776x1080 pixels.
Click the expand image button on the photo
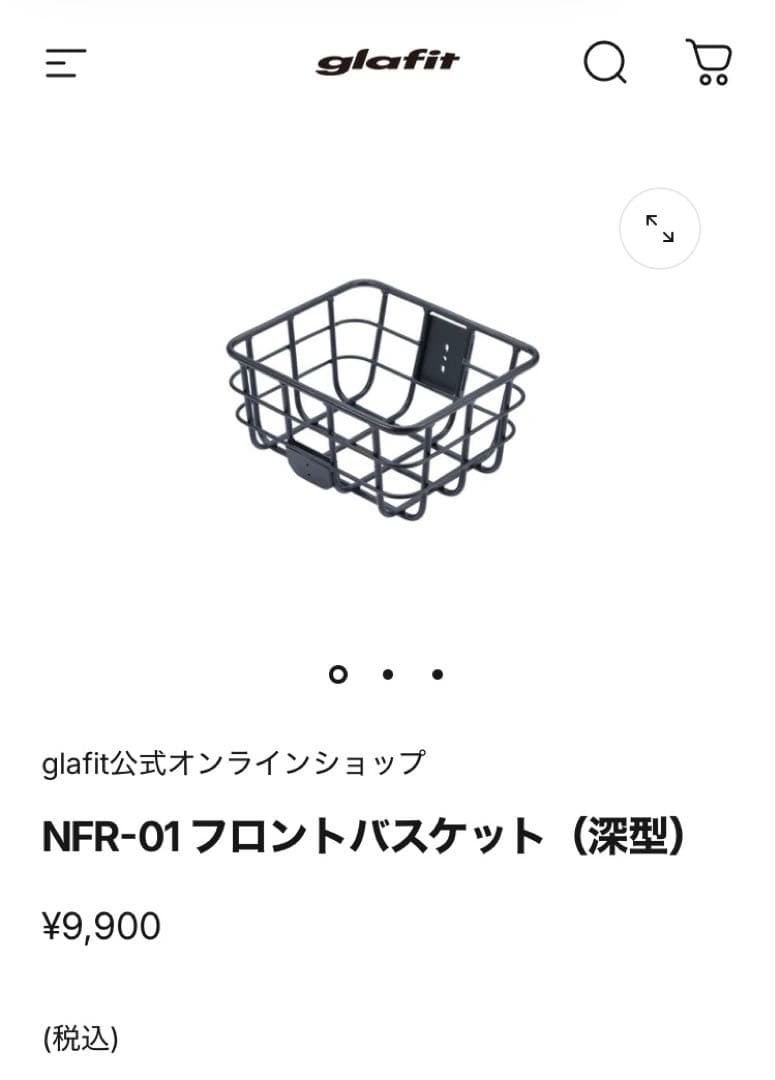[x=659, y=229]
